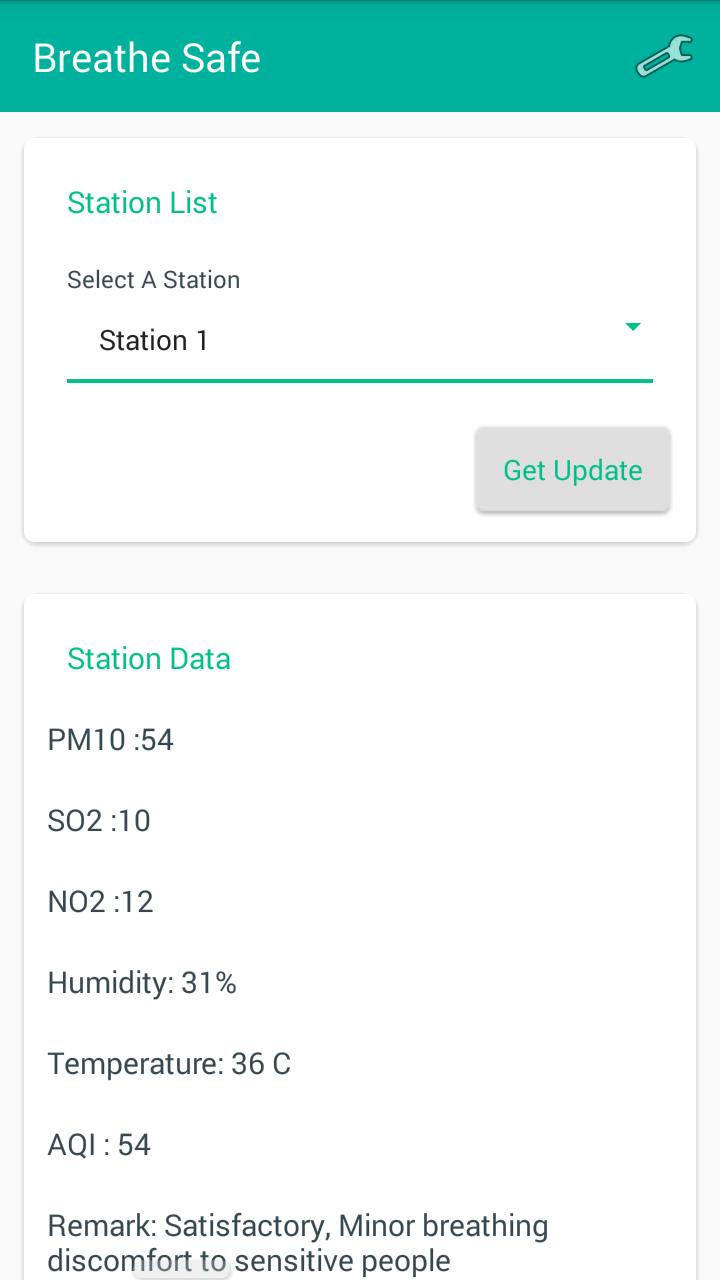Tap the Get Update button
Screen dimensions: 720x1280
[572, 470]
